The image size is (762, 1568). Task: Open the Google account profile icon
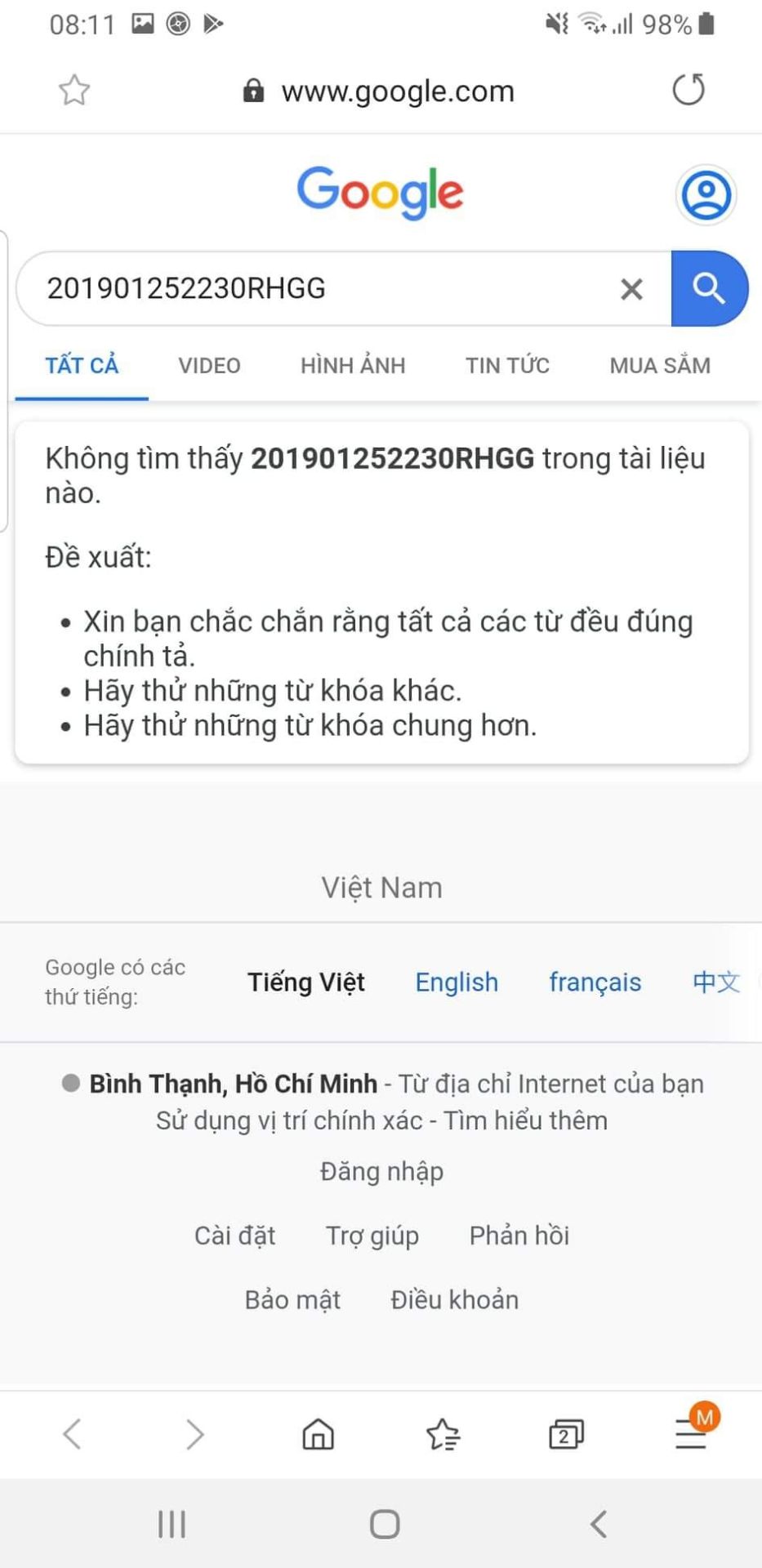click(705, 194)
